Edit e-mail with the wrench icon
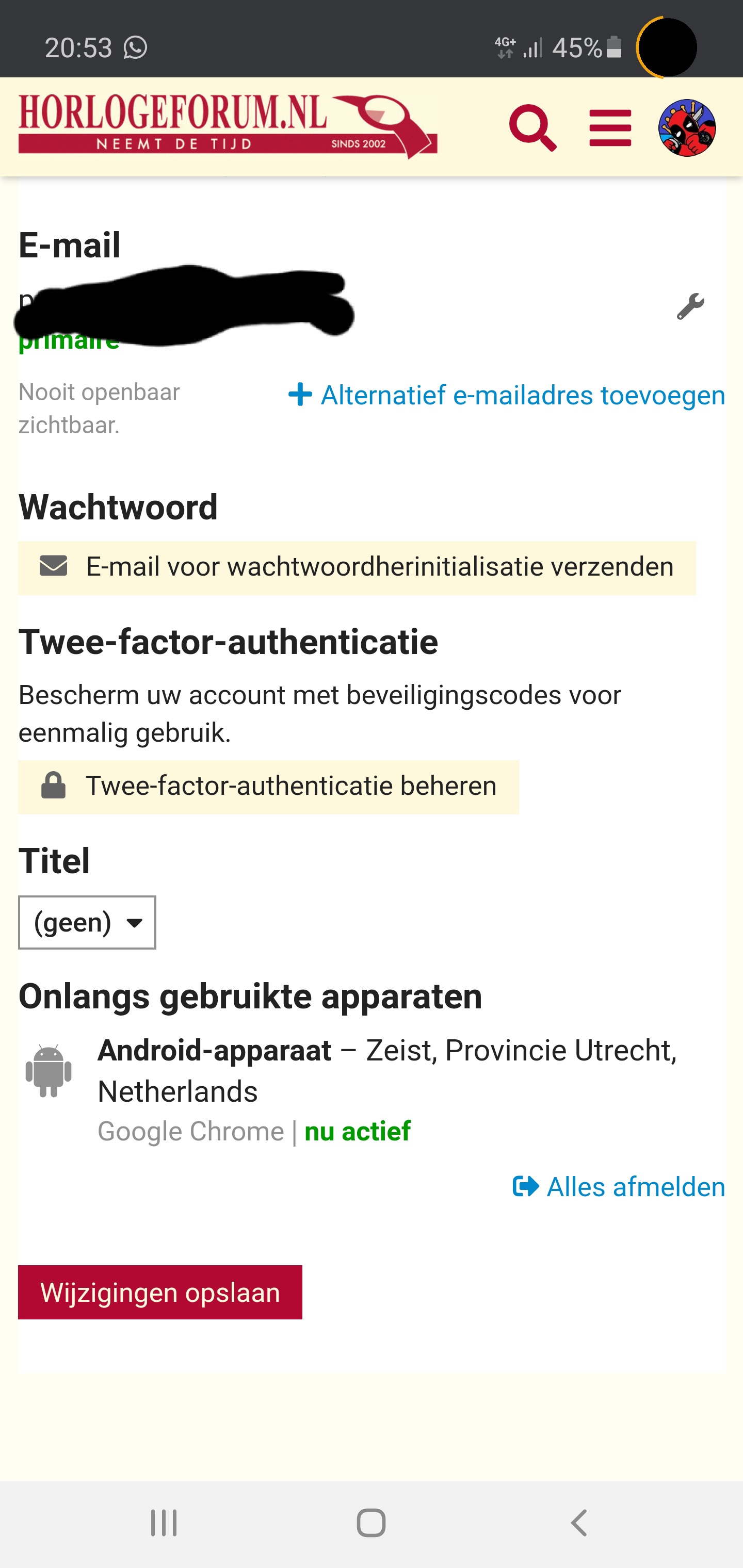Image resolution: width=743 pixels, height=1568 pixels. (690, 306)
